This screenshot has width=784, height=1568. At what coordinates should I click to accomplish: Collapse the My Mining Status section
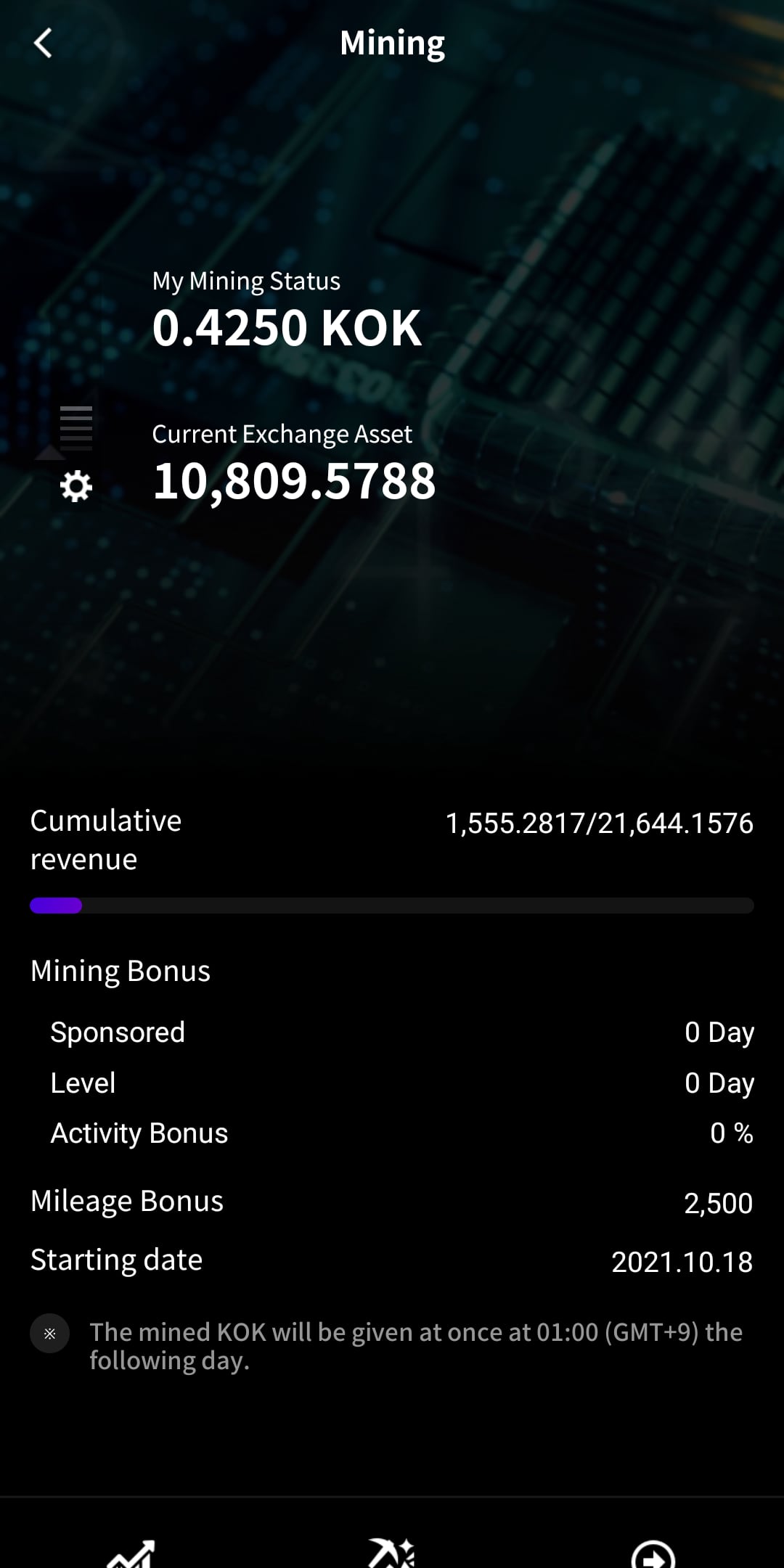tap(246, 281)
